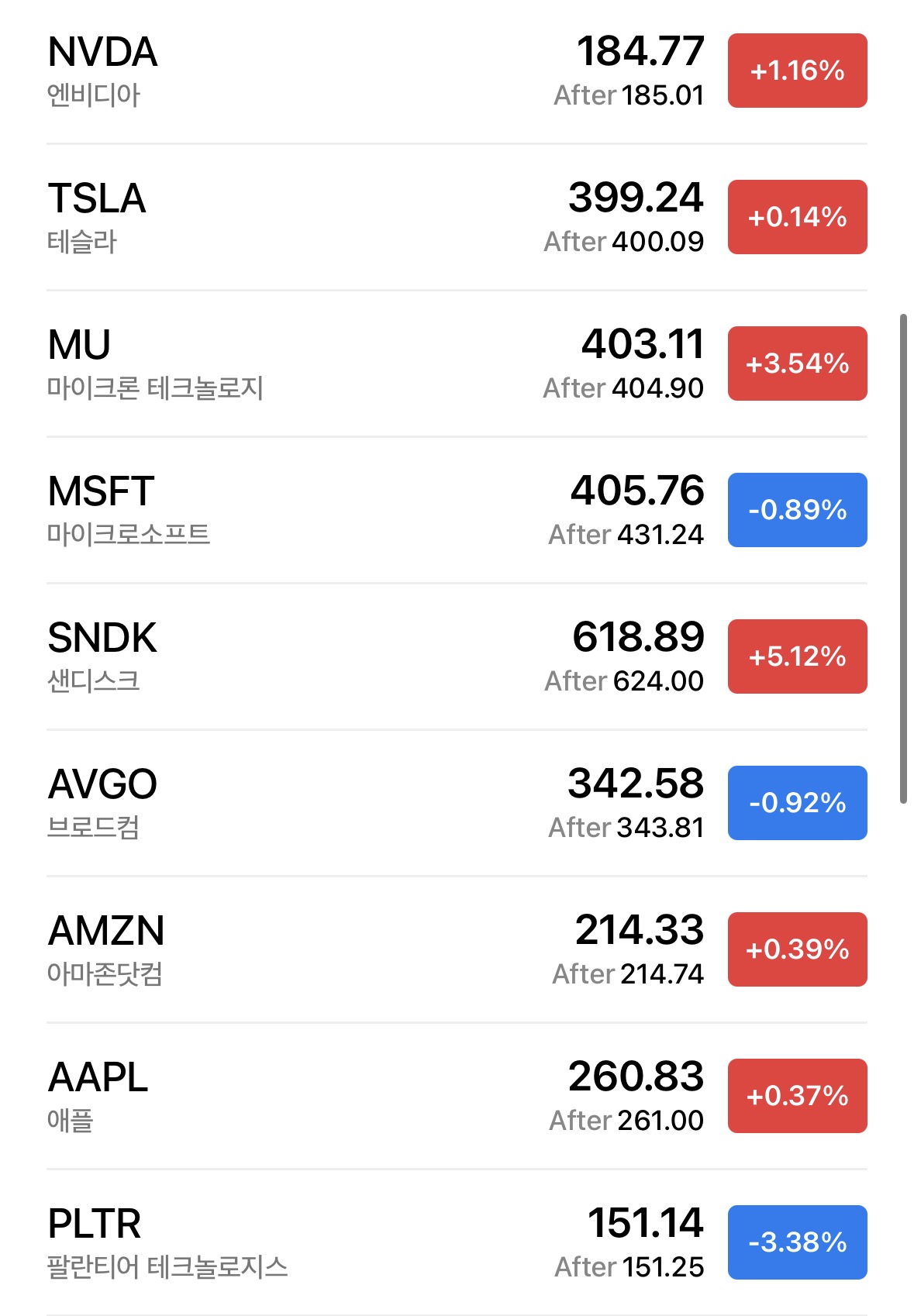Open the SNDK stock page
The image size is (914, 1316).
point(310,657)
